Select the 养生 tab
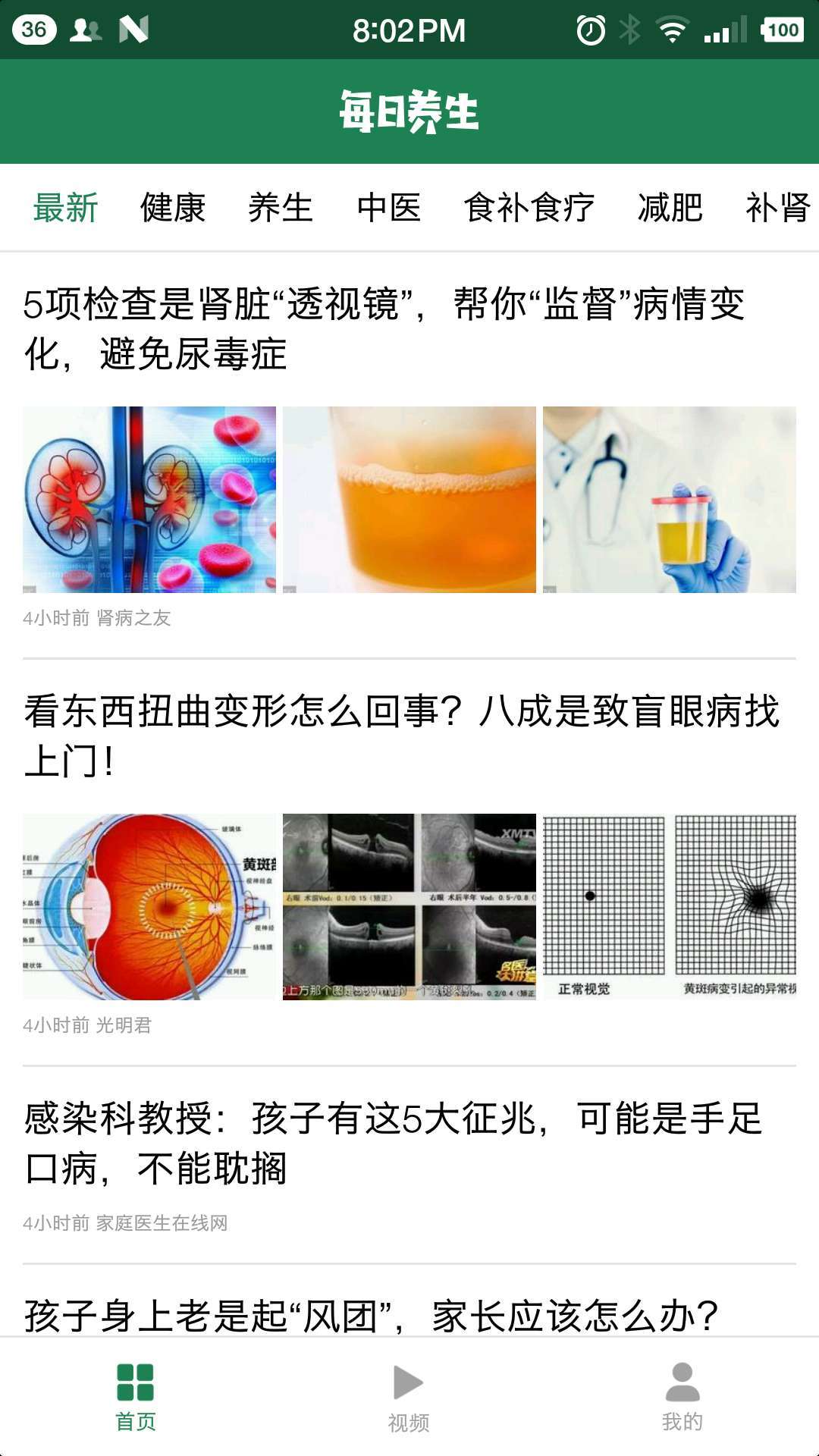This screenshot has height=1456, width=819. [x=281, y=208]
